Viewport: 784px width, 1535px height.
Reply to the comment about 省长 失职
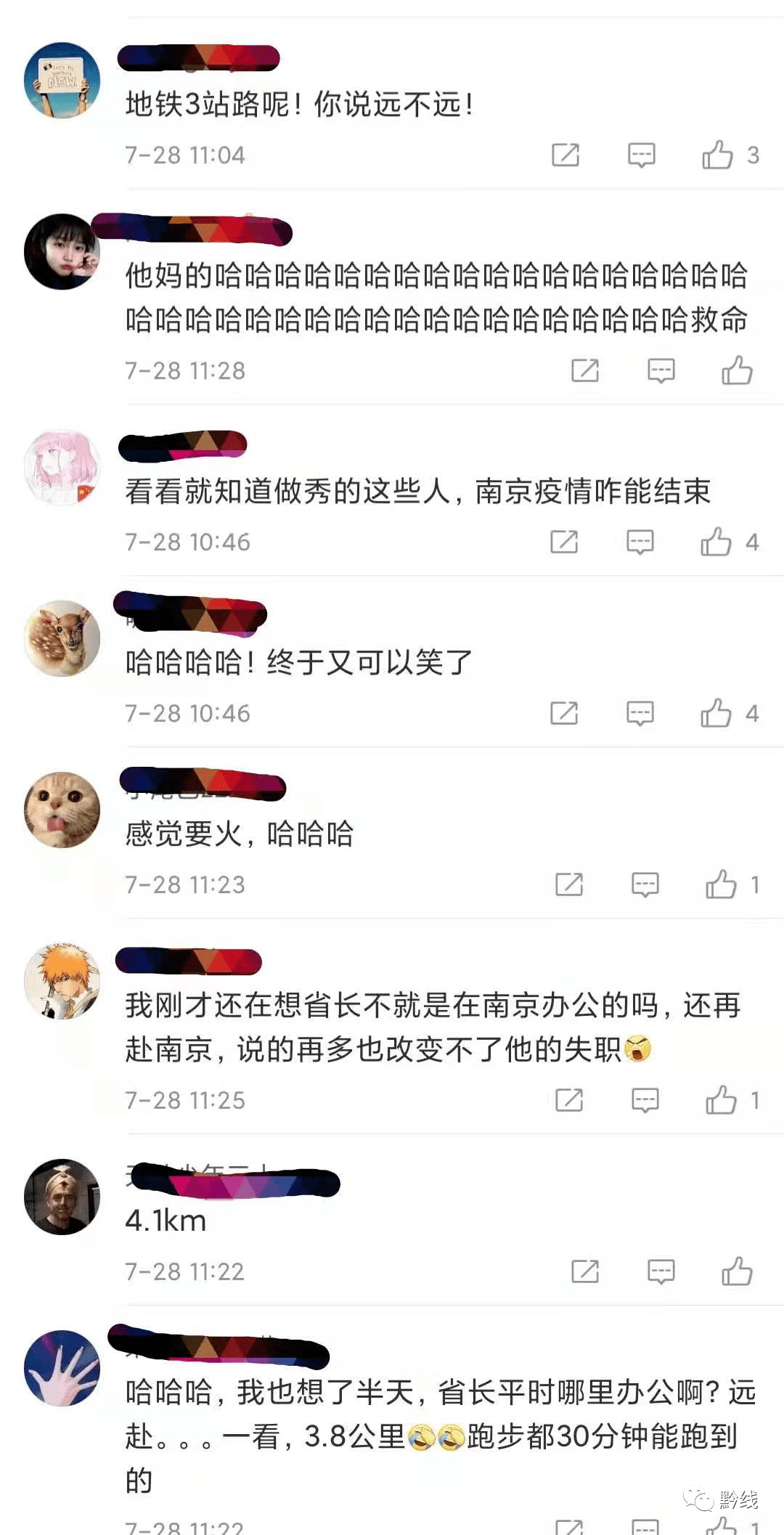click(645, 1101)
